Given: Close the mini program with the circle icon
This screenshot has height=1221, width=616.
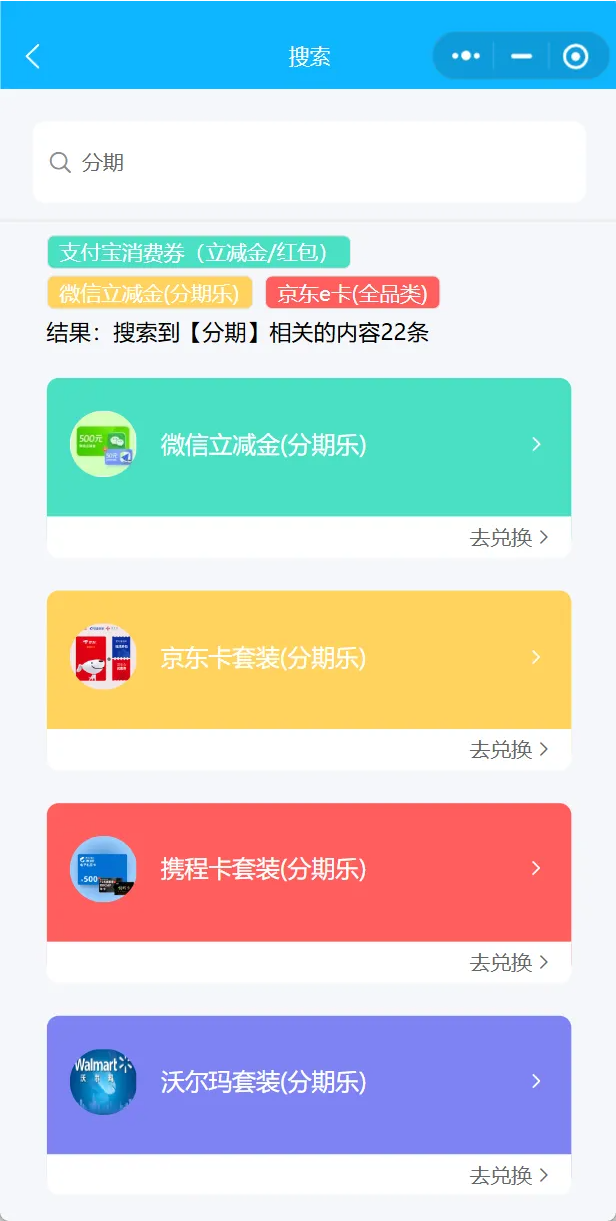Looking at the screenshot, I should pyautogui.click(x=575, y=56).
